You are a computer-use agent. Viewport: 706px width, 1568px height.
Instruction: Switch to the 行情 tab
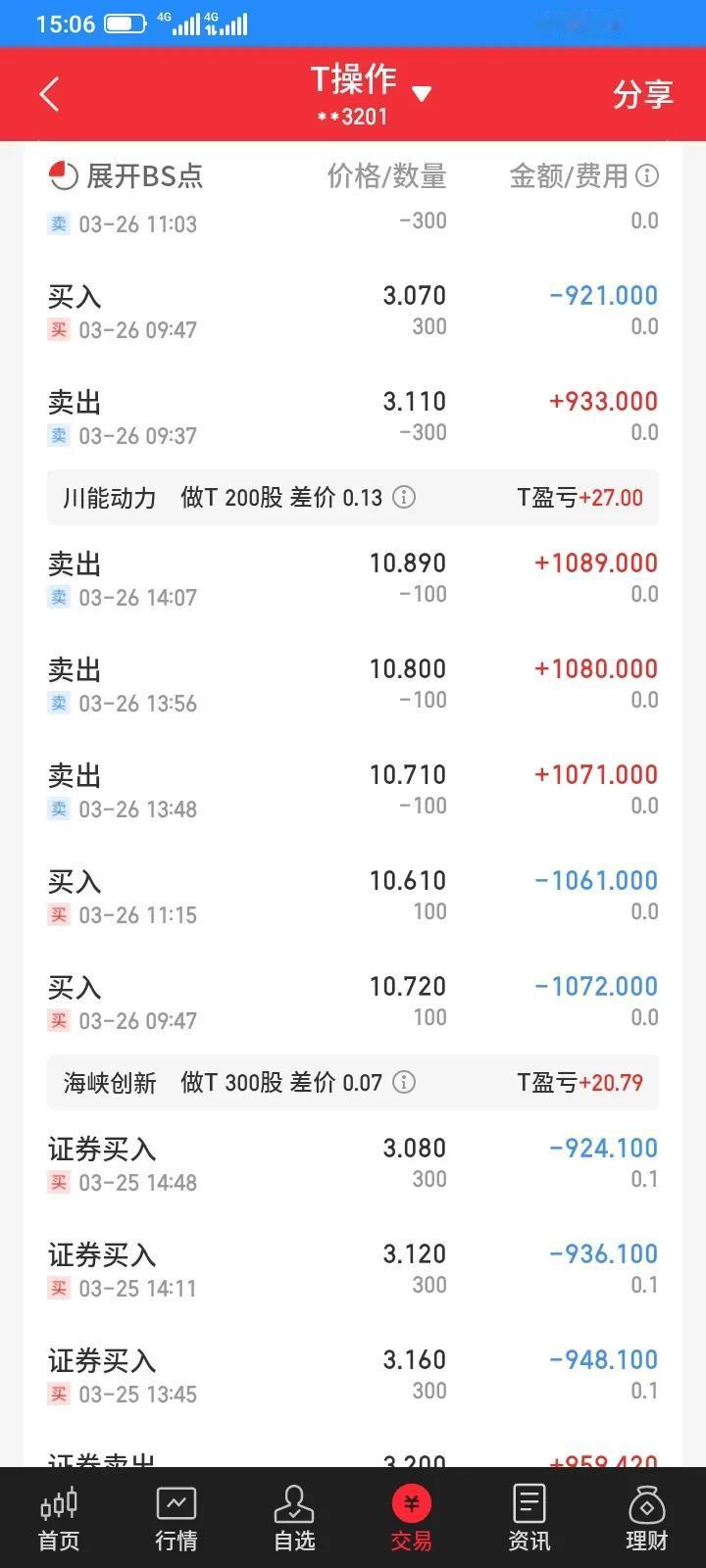(176, 1519)
